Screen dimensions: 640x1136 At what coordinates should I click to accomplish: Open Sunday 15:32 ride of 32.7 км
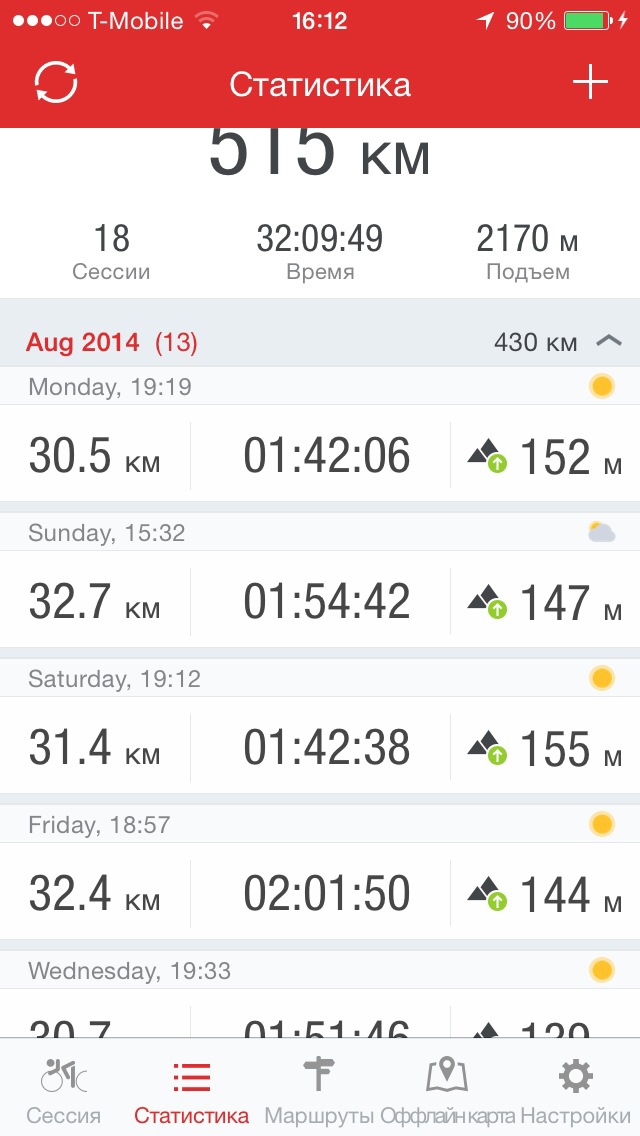(x=320, y=601)
